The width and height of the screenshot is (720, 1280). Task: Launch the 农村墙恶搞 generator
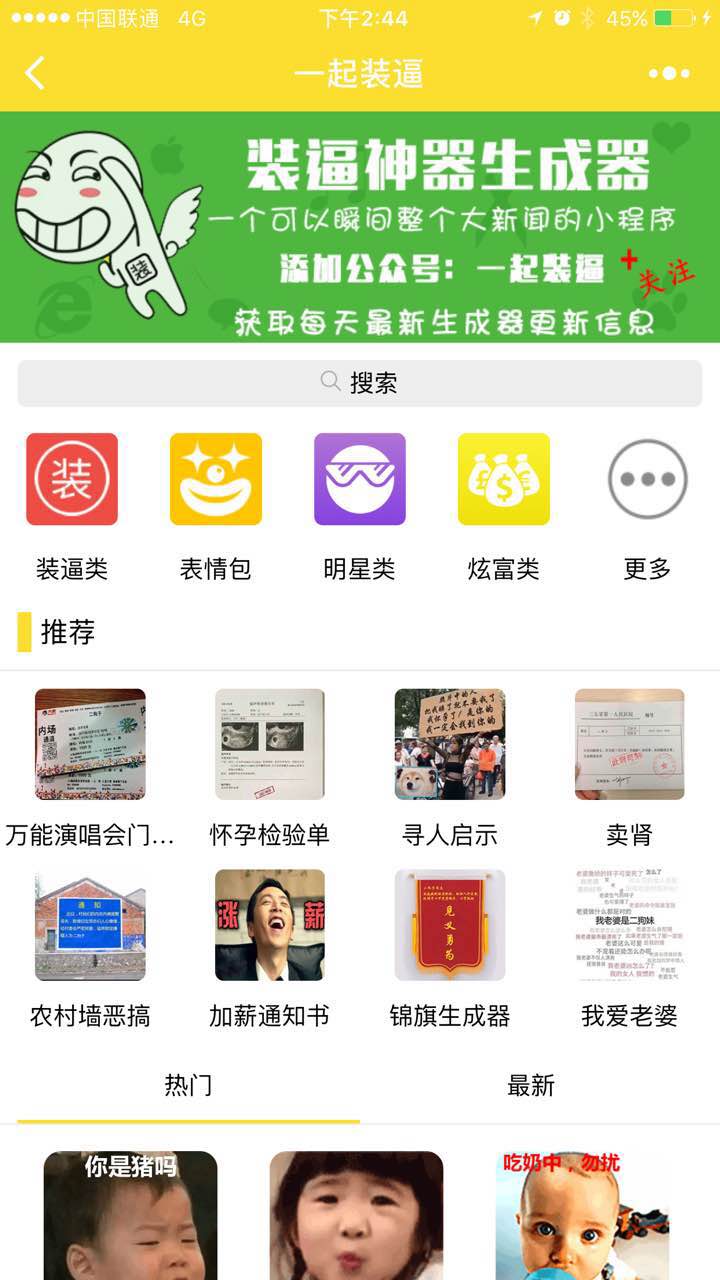pyautogui.click(x=90, y=926)
